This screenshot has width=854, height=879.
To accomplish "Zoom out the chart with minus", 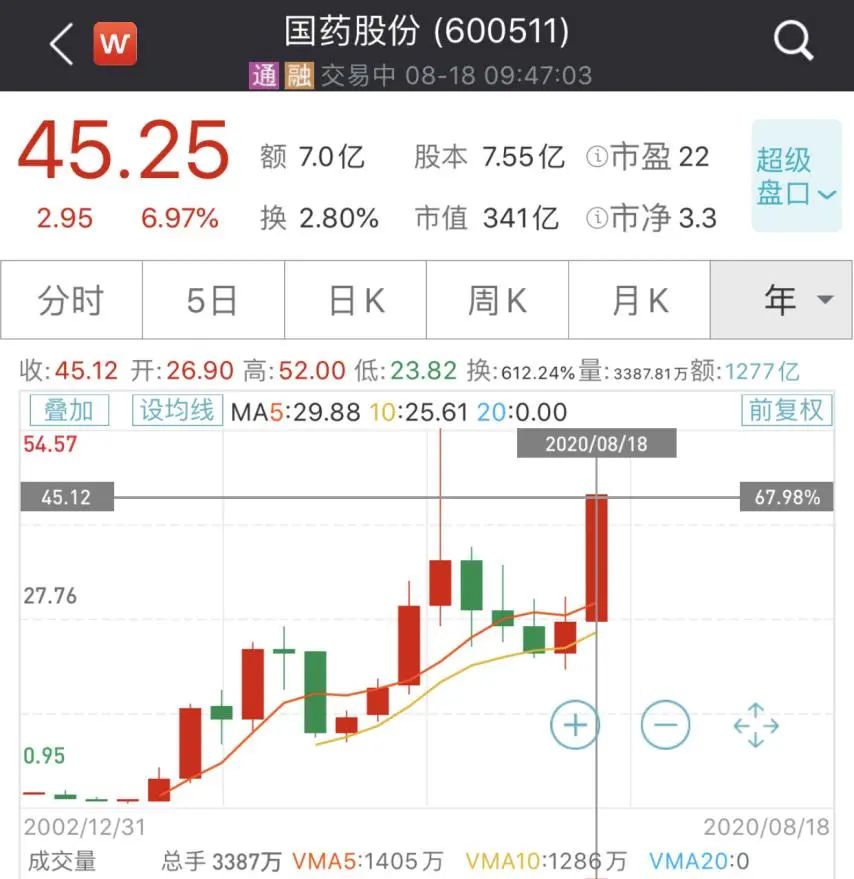I will (666, 723).
